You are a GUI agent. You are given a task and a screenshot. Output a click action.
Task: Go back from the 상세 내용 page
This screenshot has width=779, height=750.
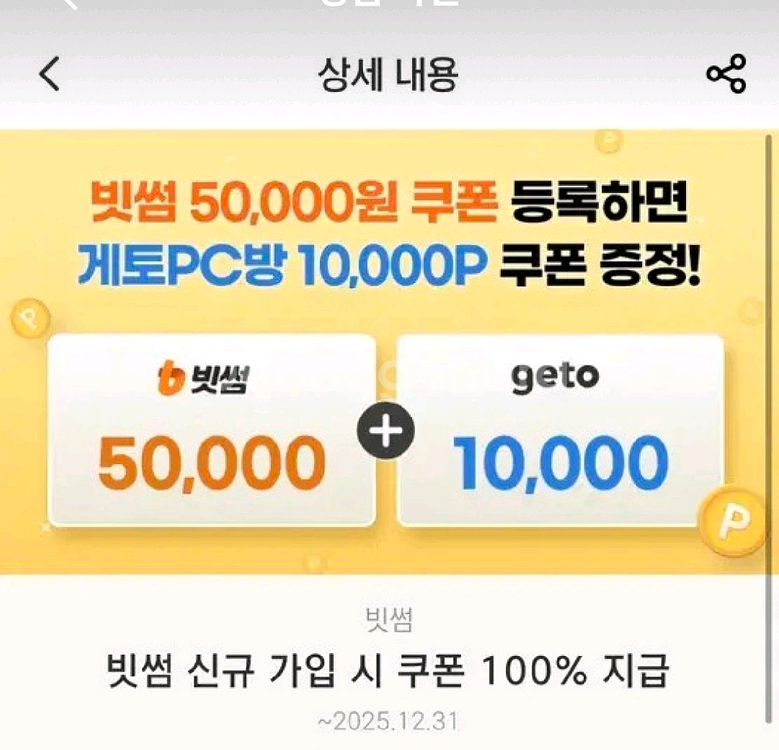coord(49,75)
